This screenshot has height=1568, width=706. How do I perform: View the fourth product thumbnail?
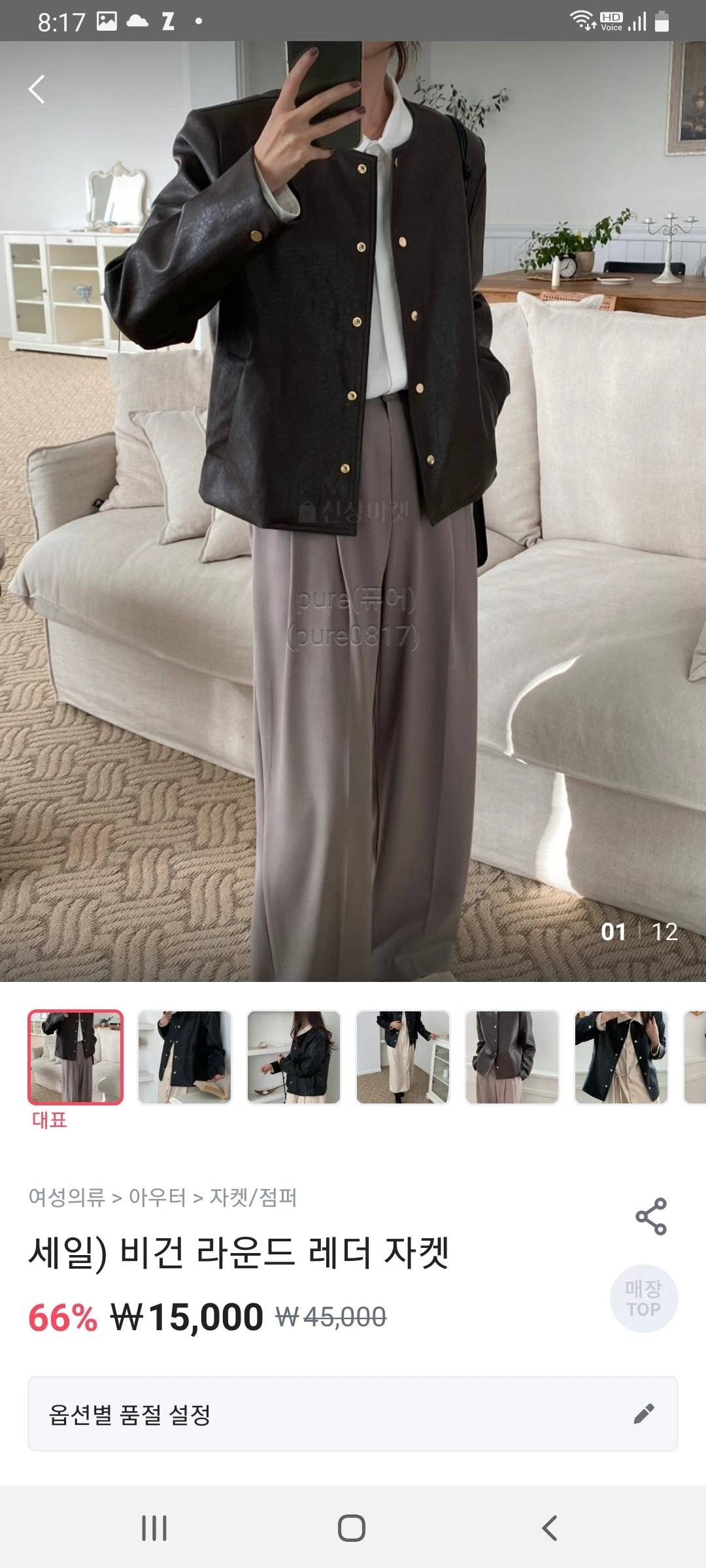(403, 1057)
